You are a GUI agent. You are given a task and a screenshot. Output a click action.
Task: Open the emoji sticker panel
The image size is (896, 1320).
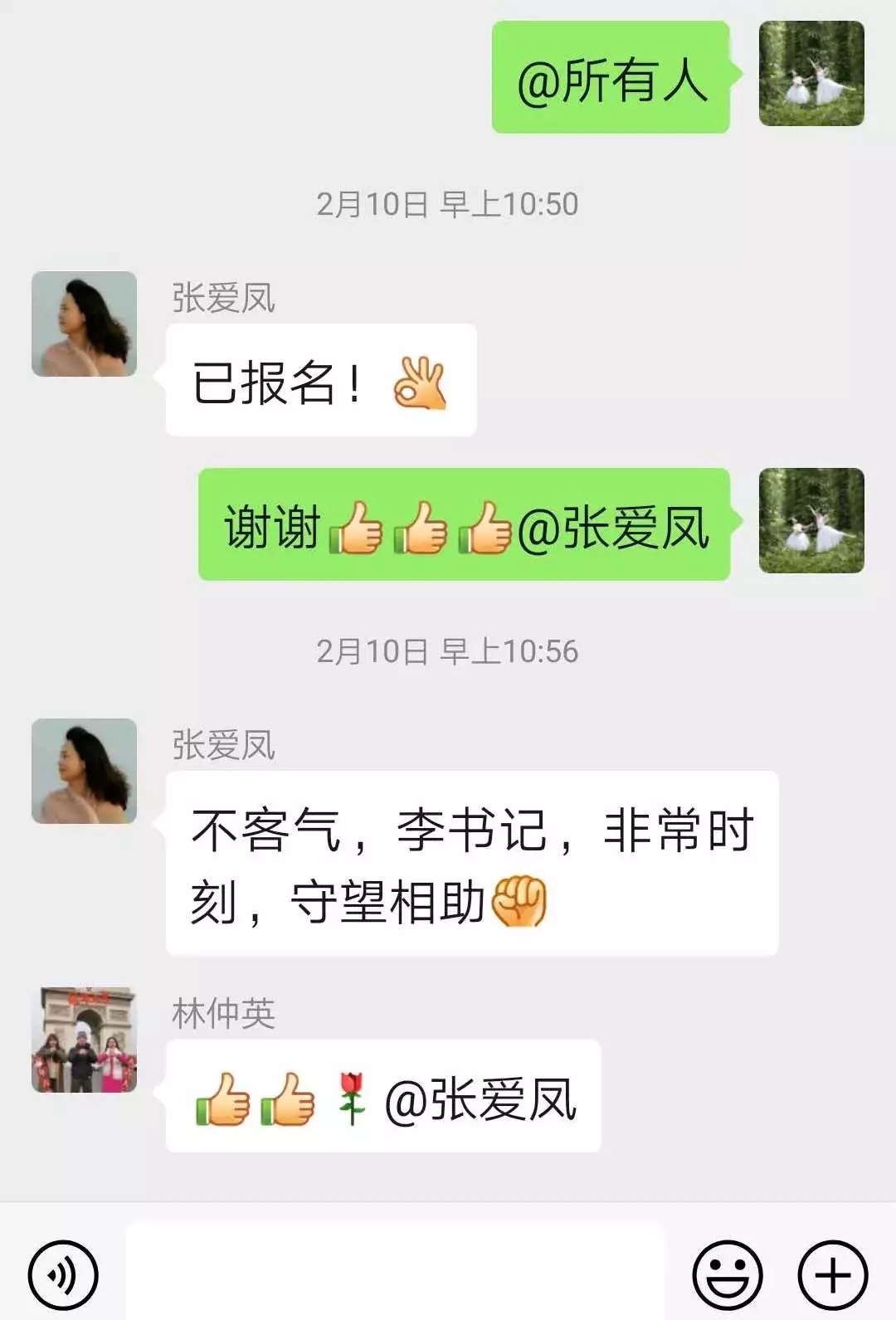(x=727, y=1274)
